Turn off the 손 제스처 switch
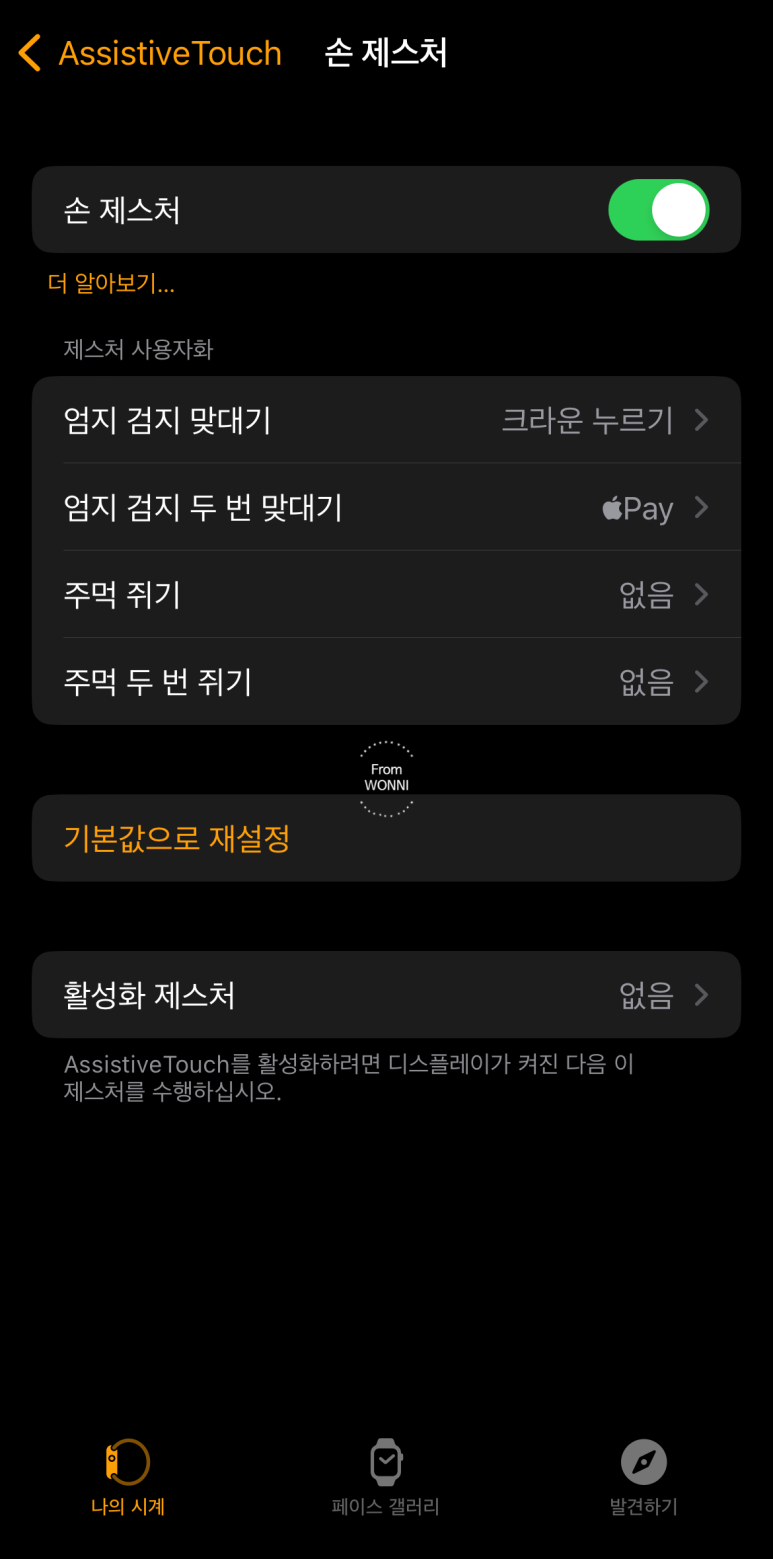Screen dimensions: 773x1559 pyautogui.click(x=658, y=210)
